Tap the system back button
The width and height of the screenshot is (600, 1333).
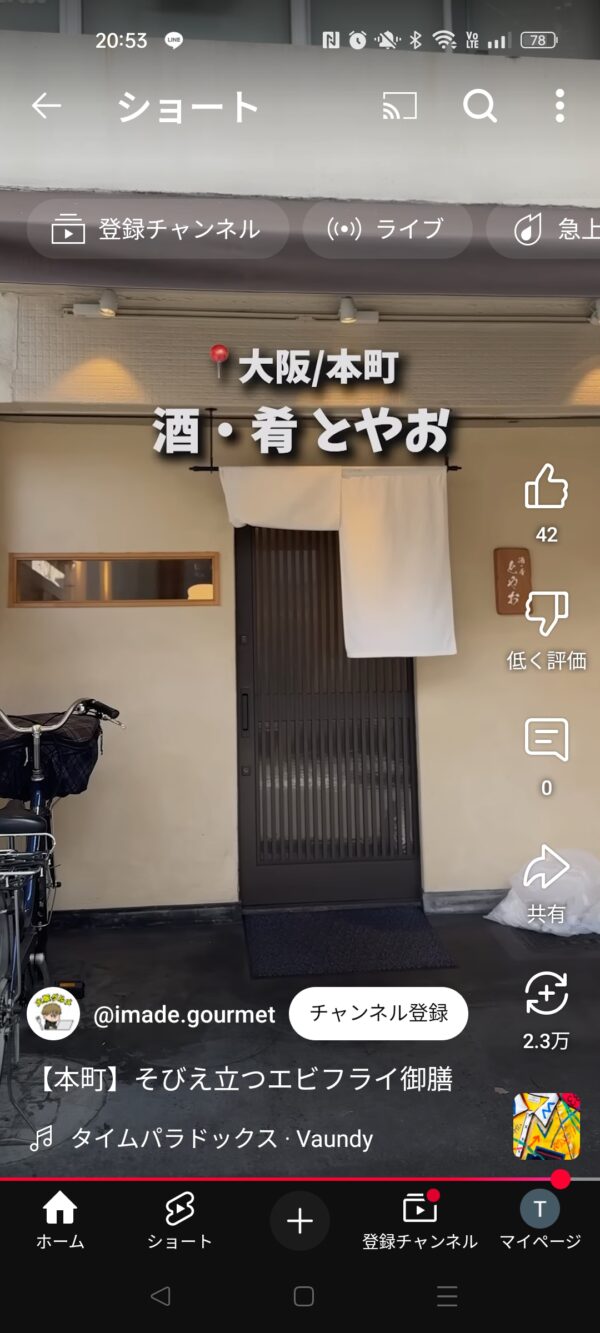click(160, 1297)
